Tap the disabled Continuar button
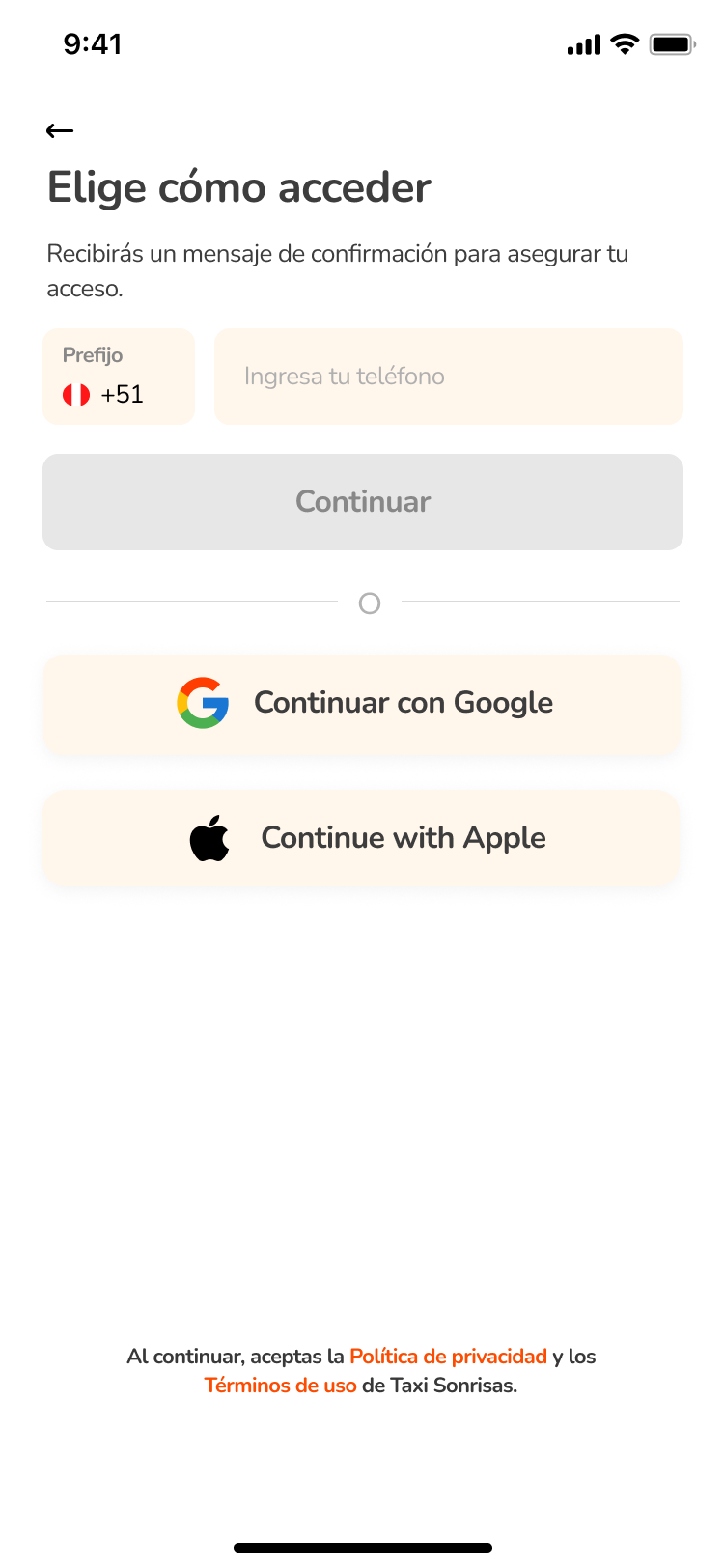 pyautogui.click(x=362, y=502)
